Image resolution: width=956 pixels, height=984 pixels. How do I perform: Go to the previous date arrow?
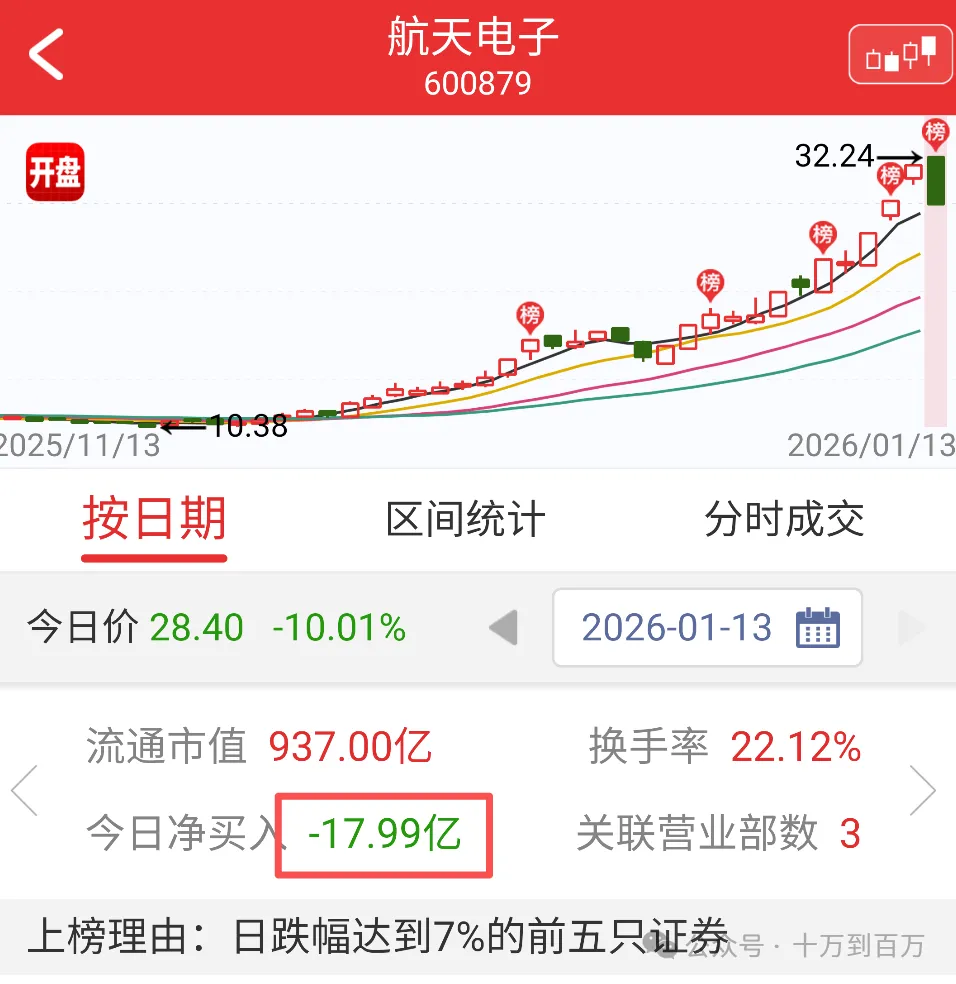[x=503, y=628]
